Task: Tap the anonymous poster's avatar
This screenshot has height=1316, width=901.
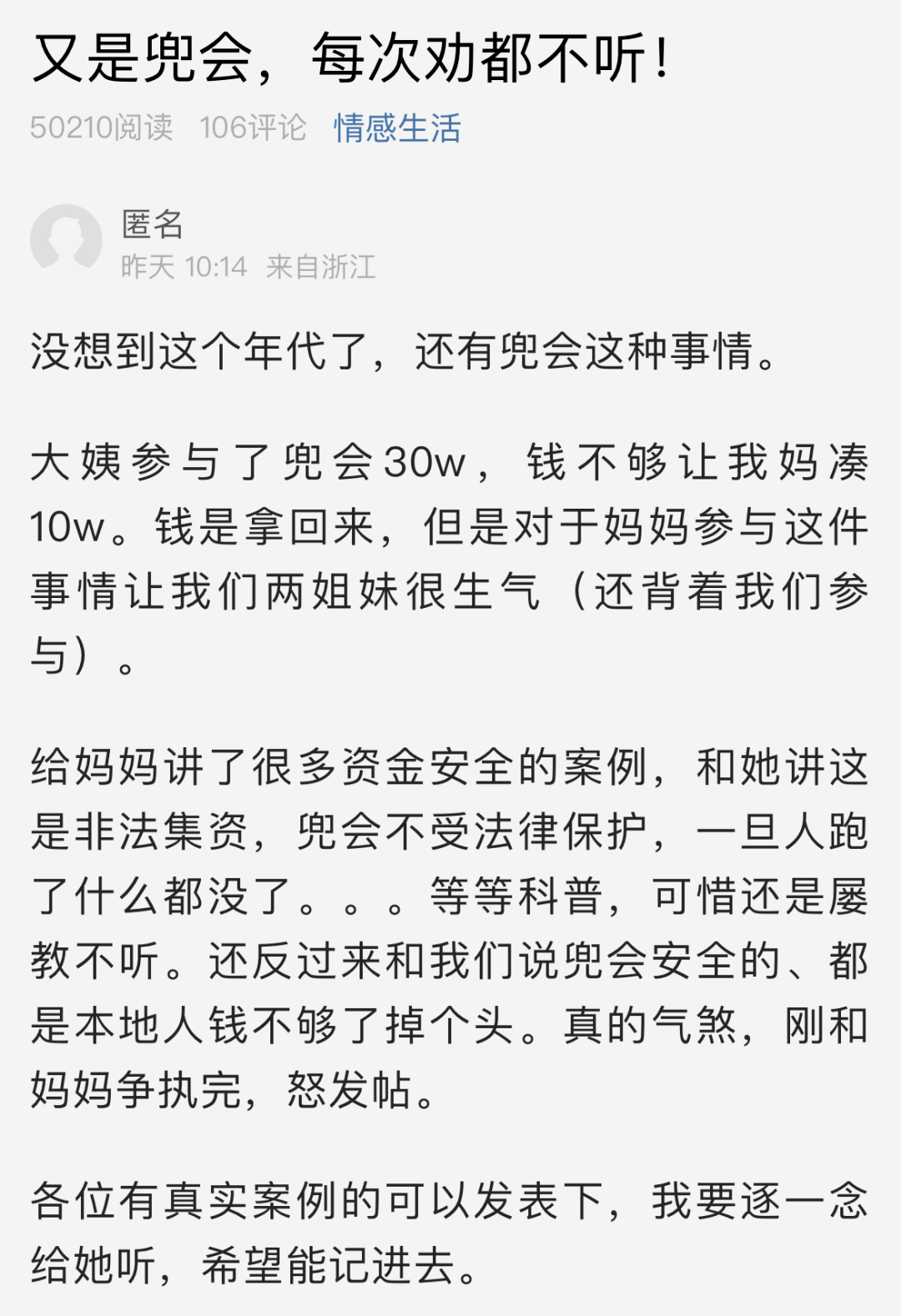Action: point(66,241)
